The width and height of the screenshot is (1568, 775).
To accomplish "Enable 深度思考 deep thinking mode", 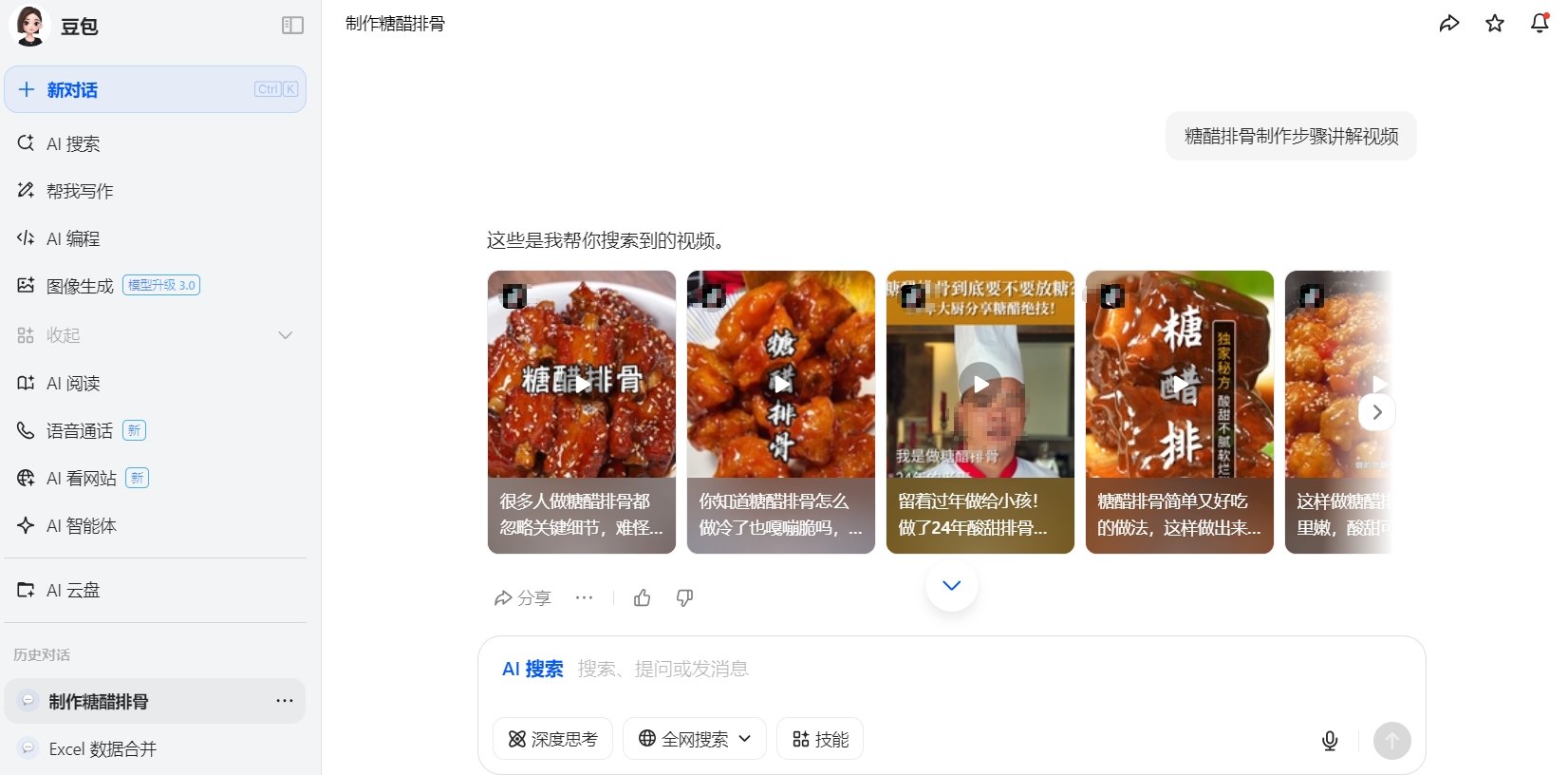I will (x=552, y=739).
